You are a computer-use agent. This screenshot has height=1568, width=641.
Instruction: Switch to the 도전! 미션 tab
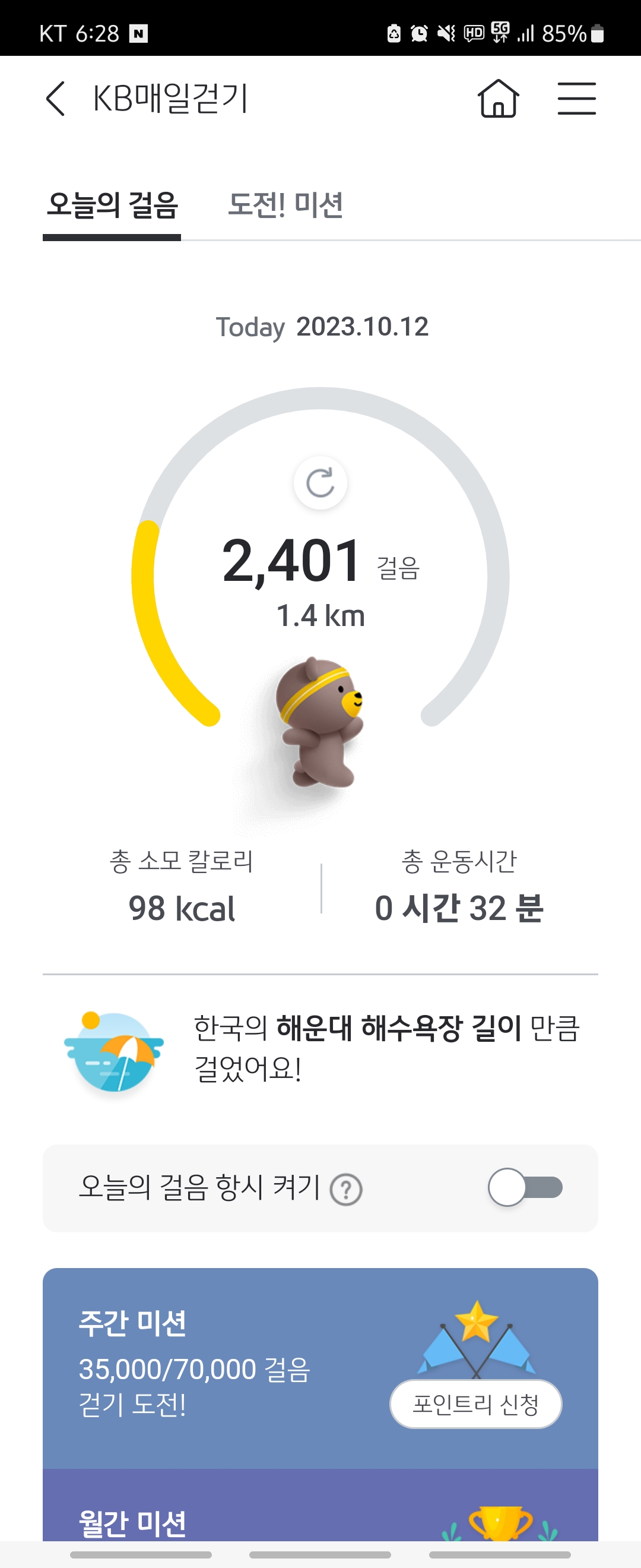285,205
